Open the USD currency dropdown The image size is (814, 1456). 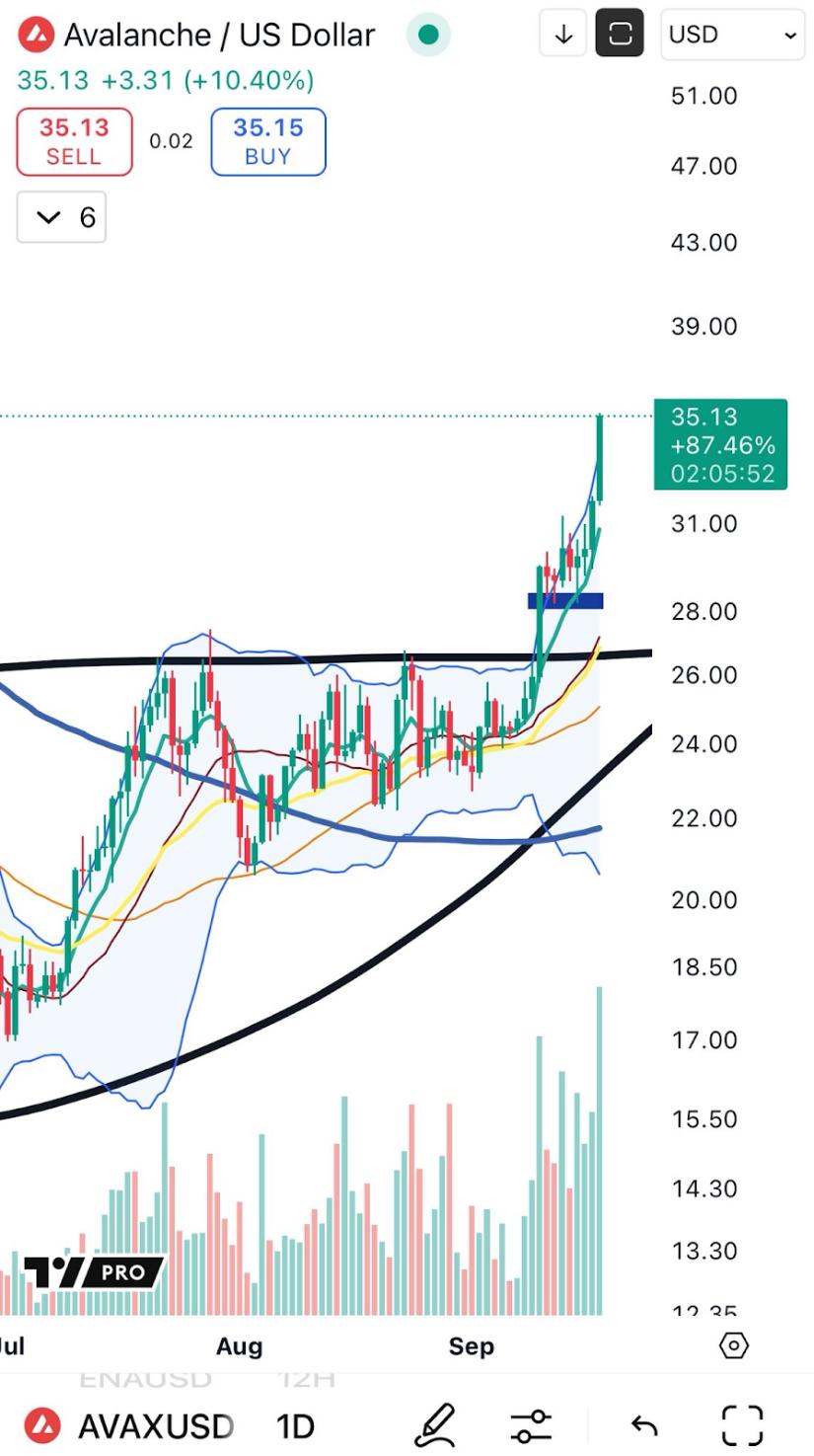point(731,35)
